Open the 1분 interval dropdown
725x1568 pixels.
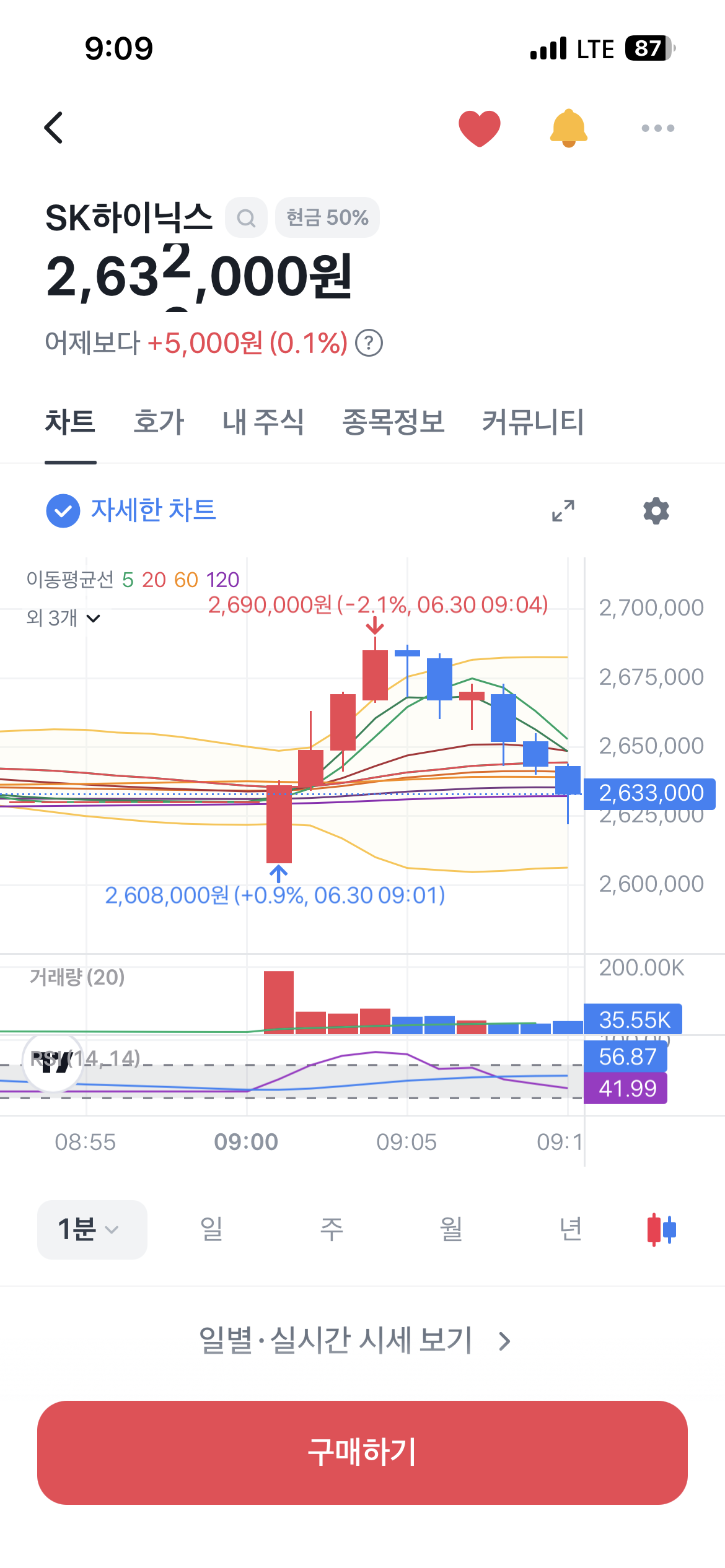(92, 1229)
